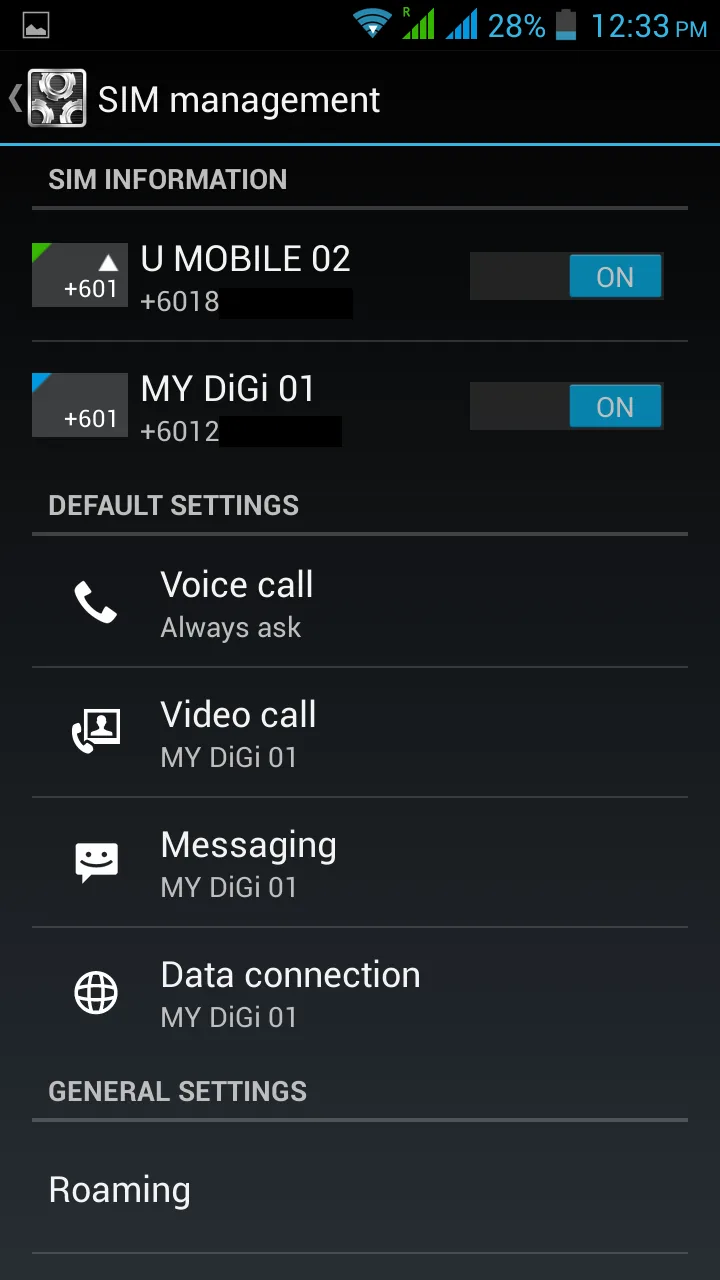This screenshot has height=1280, width=720.
Task: Open U MOBILE 02 SIM details
Action: [245, 276]
